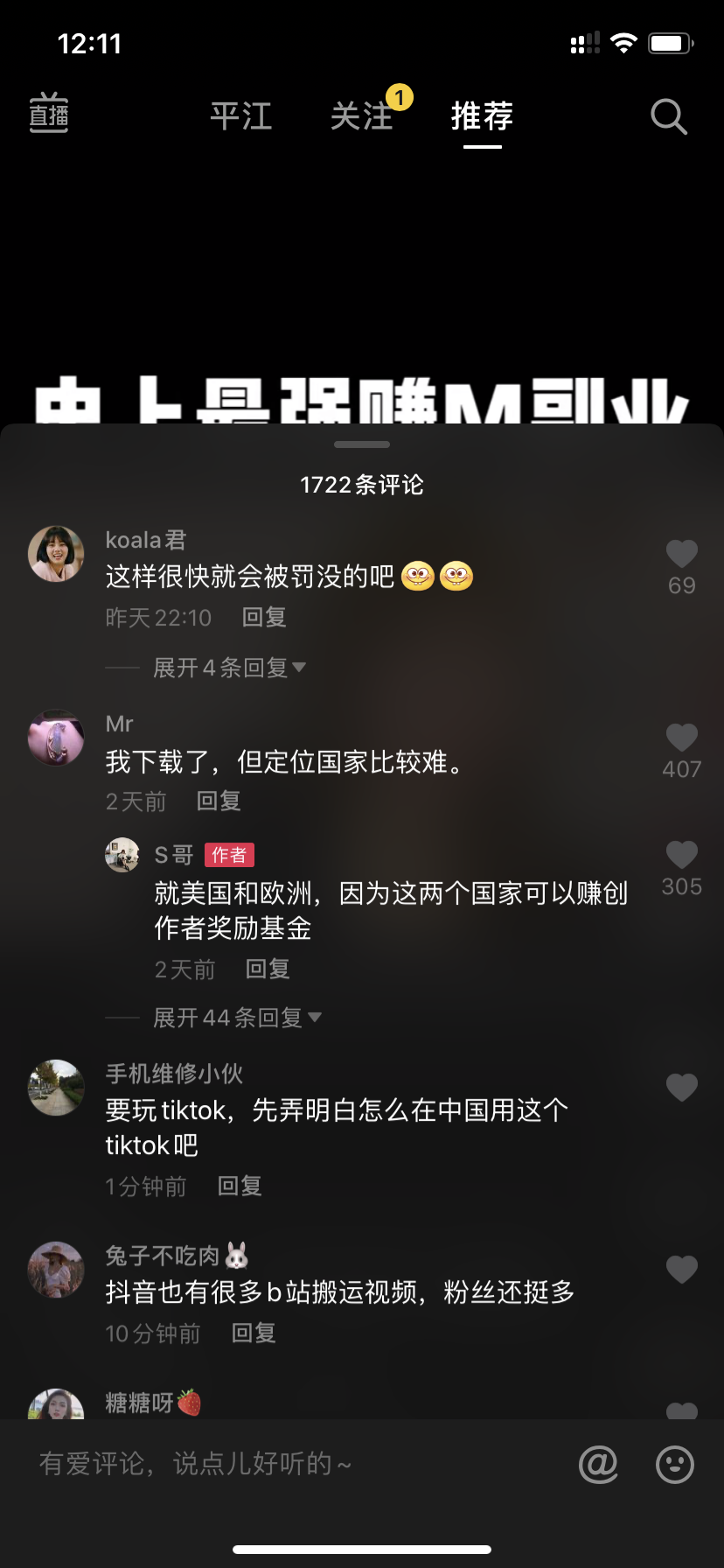724x1568 pixels.
Task: Reply to Mr's comment
Action: [219, 801]
